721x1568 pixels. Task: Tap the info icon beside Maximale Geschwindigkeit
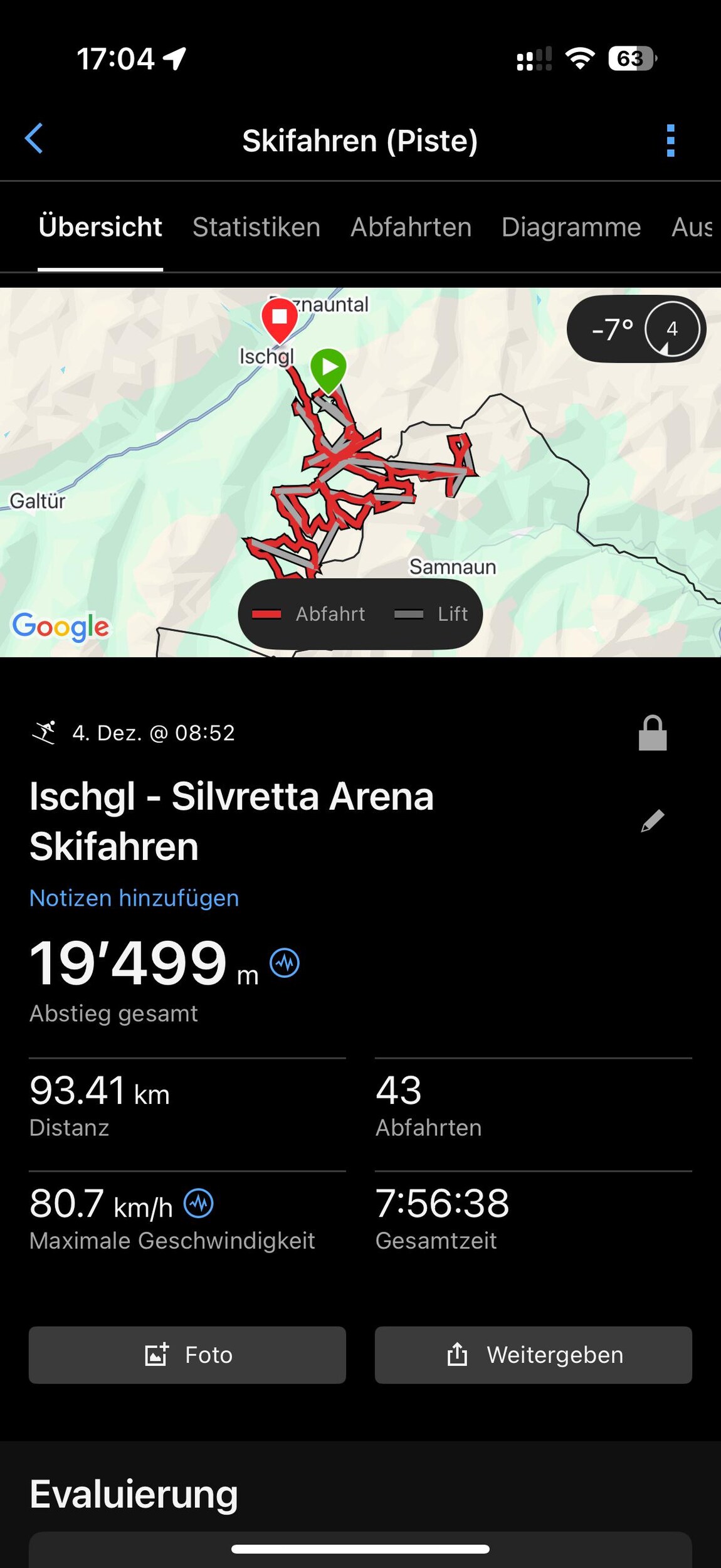199,1204
